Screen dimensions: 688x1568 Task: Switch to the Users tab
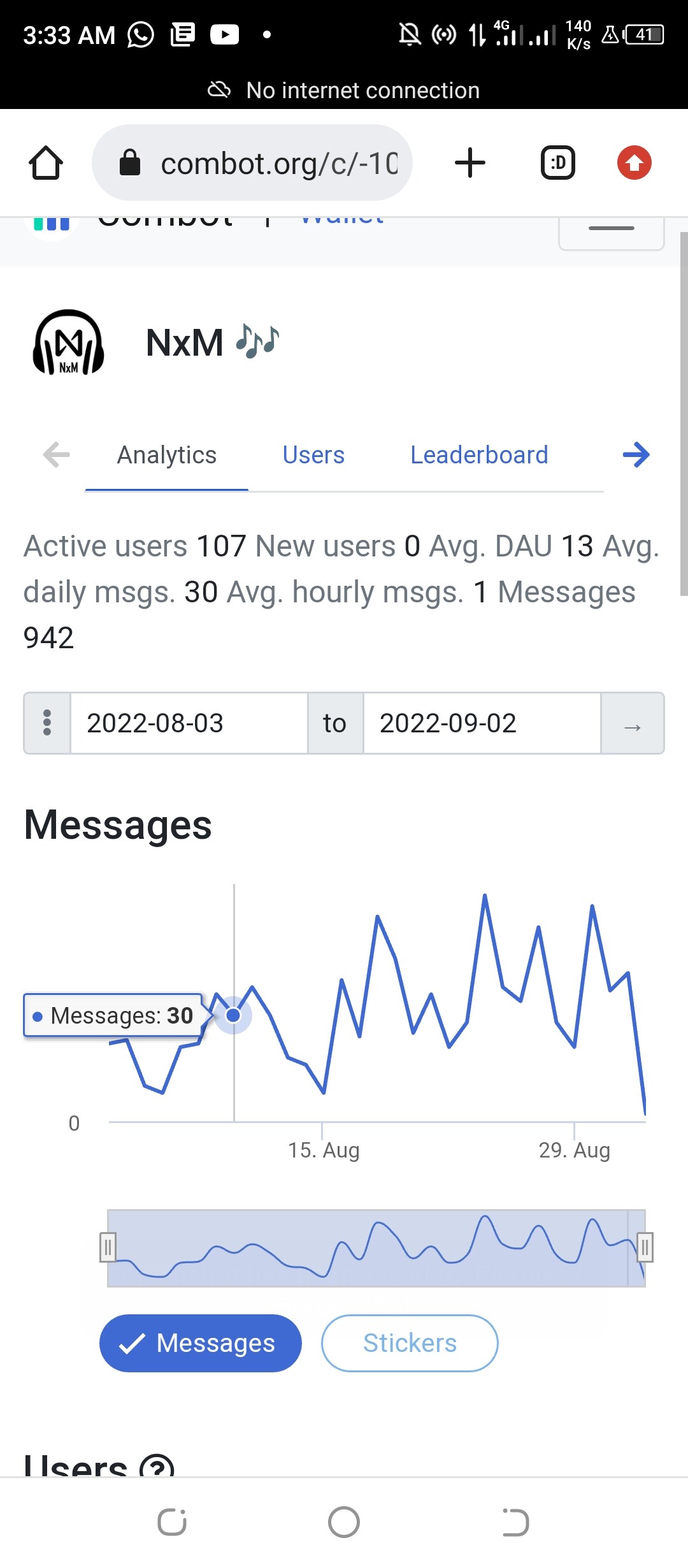click(x=313, y=455)
